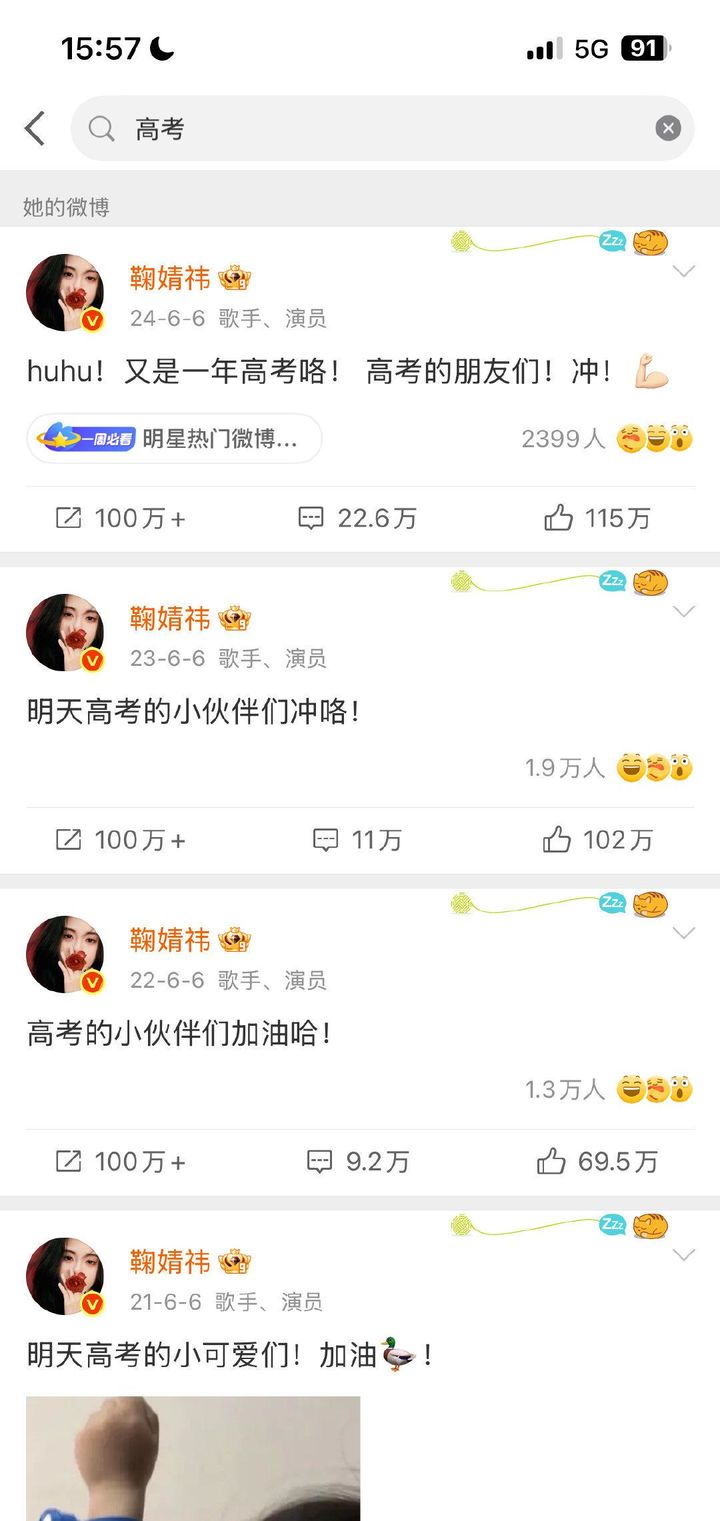Repost the 22-6-6 post
Viewport: 720px width, 1521px height.
pos(120,1161)
